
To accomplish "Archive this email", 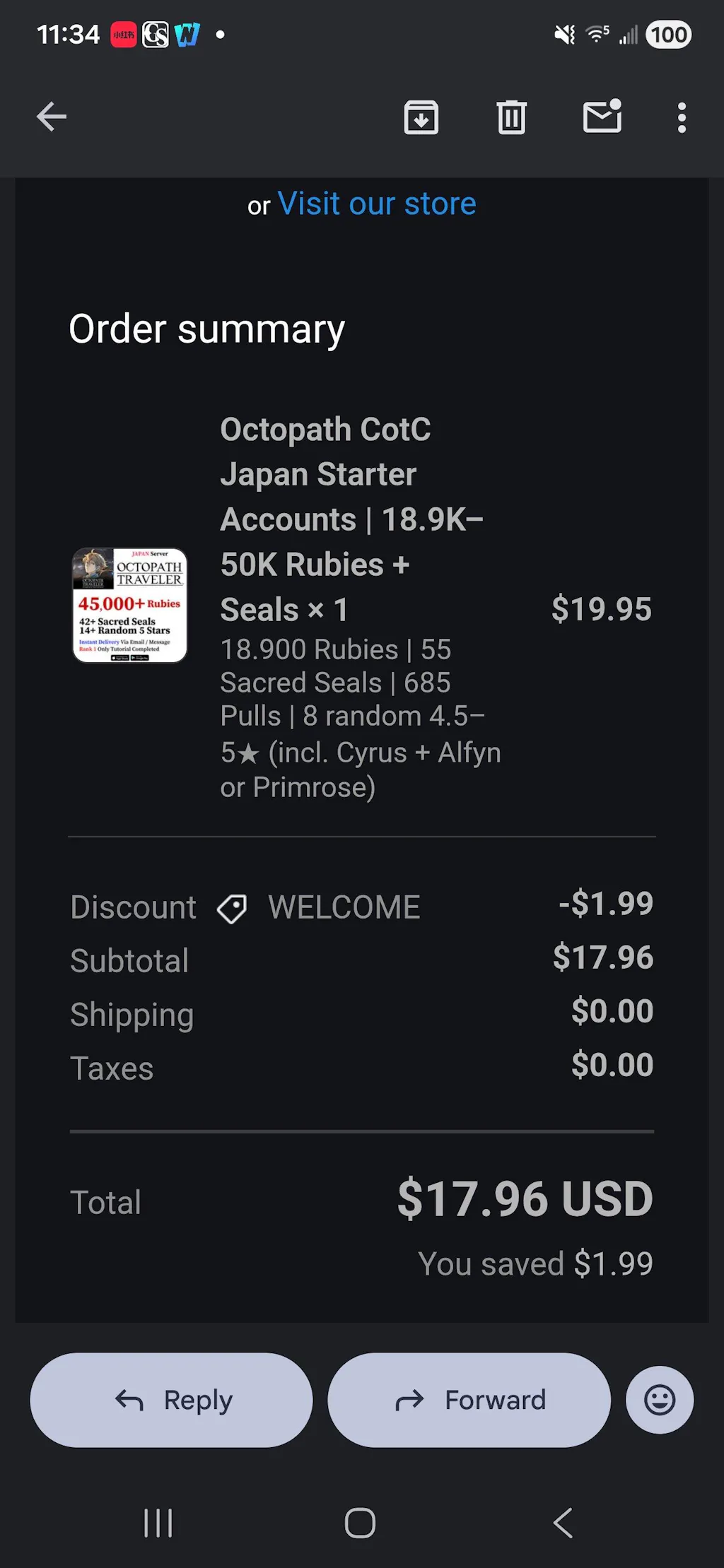I will [x=421, y=117].
